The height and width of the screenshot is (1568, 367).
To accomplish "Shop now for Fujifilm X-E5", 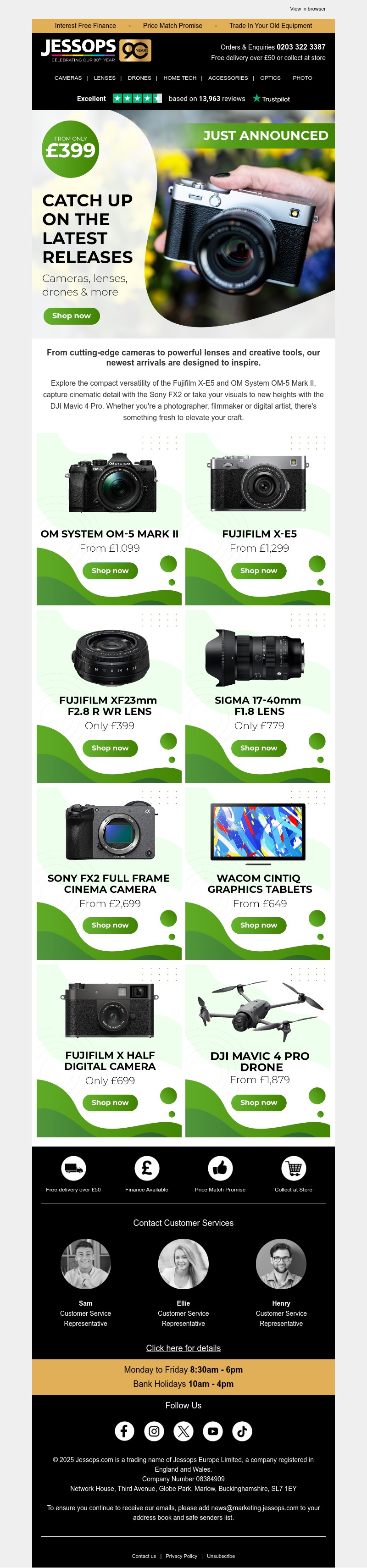I will 259,571.
